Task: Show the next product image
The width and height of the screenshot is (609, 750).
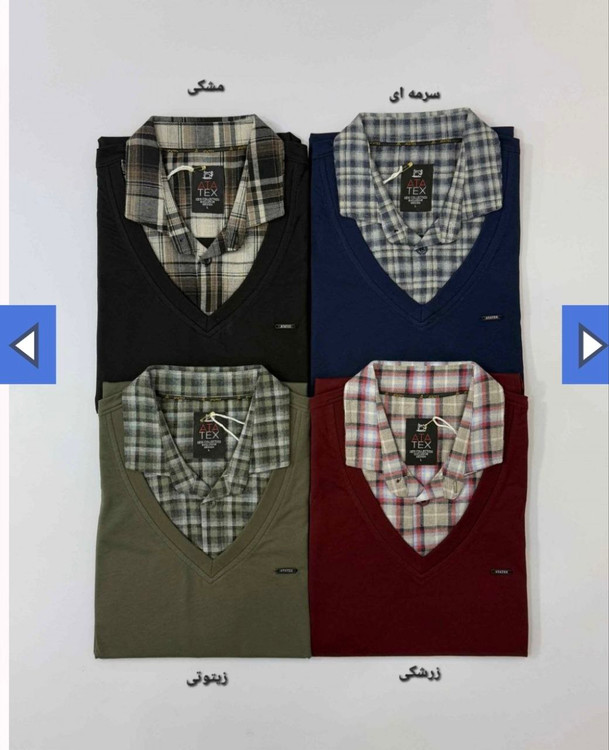Action: click(586, 345)
